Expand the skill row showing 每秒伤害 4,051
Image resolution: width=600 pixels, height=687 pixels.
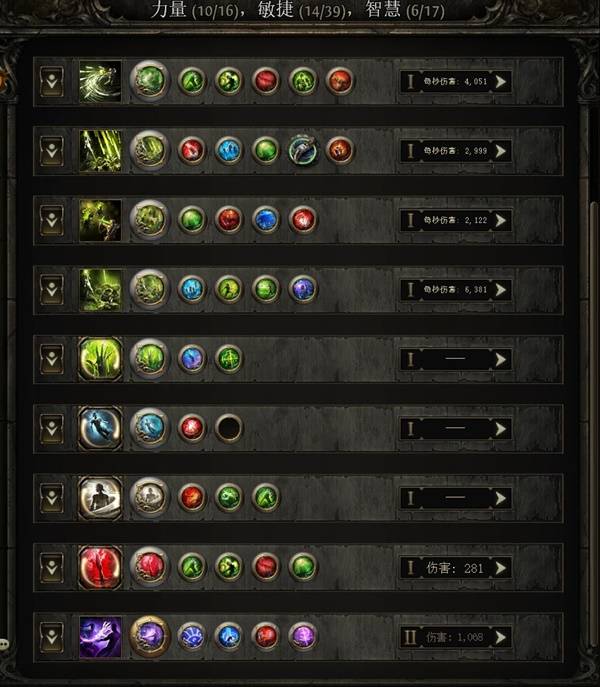52,81
